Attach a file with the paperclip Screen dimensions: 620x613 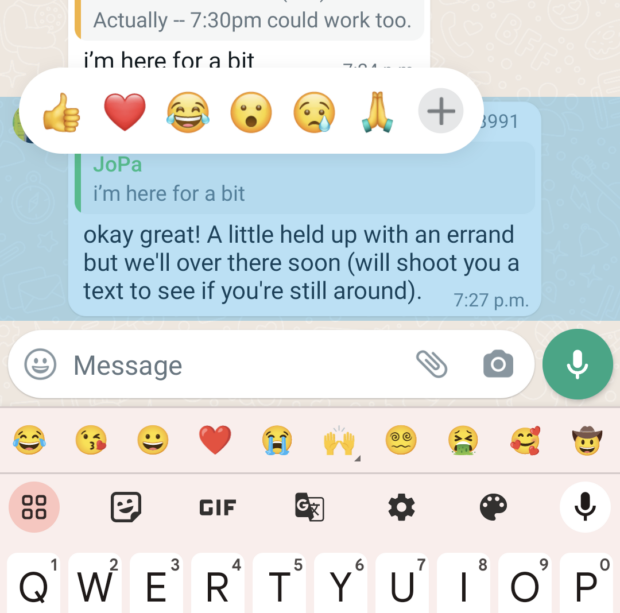432,365
